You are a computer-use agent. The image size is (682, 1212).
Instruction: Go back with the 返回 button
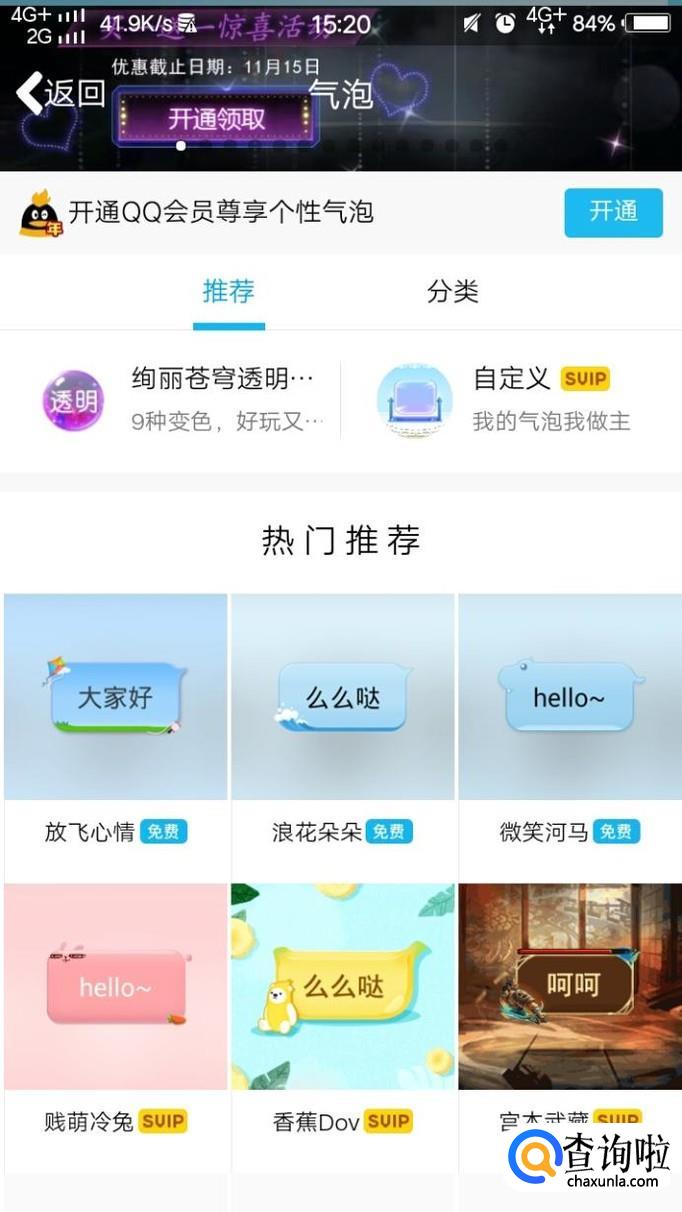[60, 93]
